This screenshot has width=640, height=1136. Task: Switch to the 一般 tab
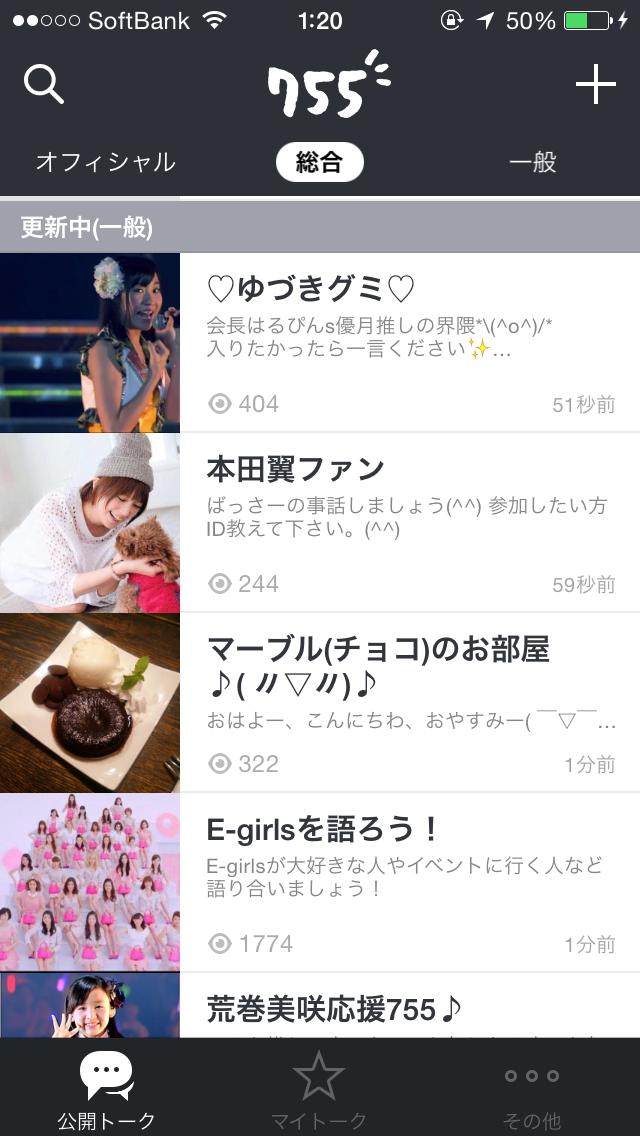click(532, 162)
